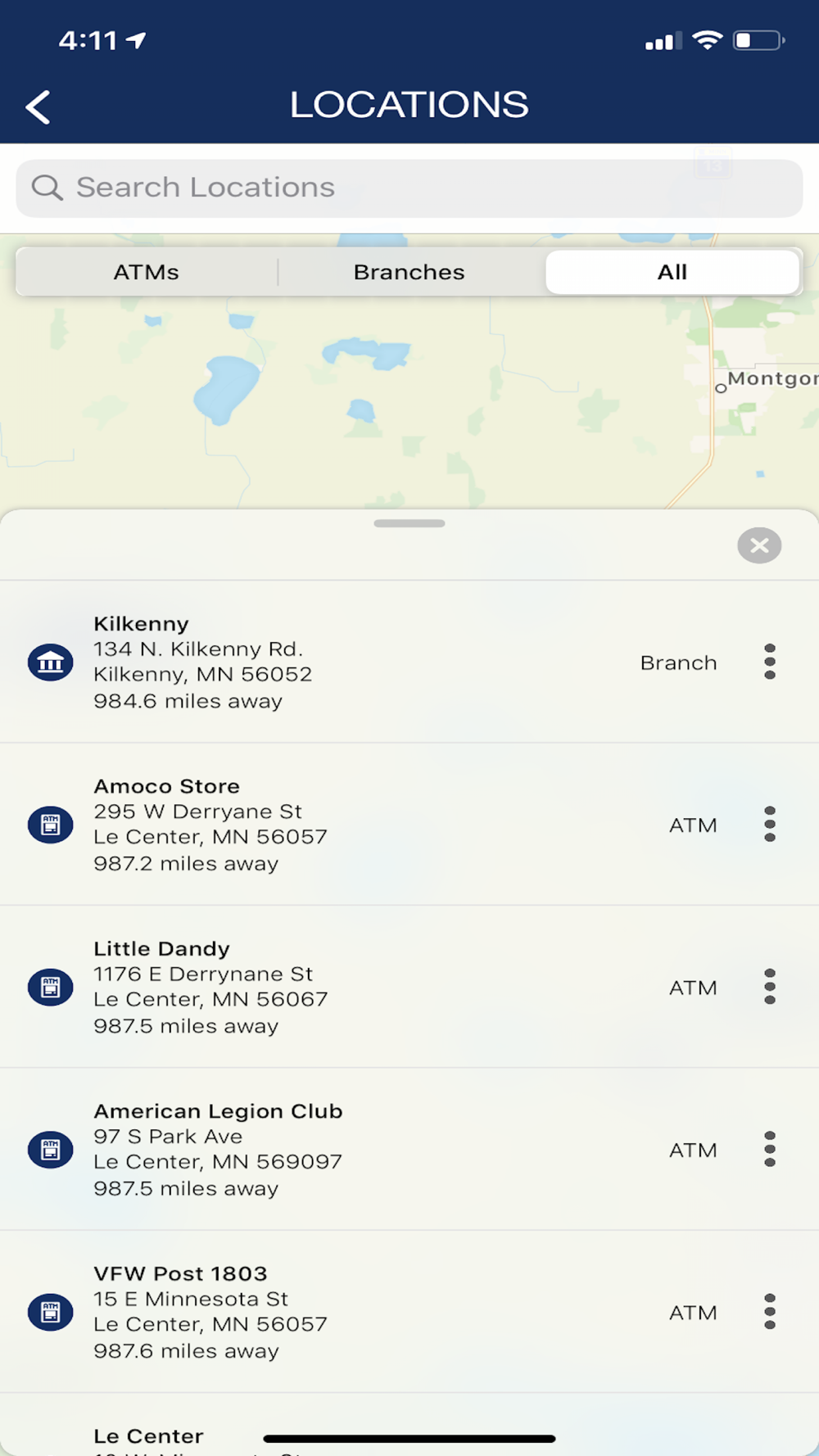
Task: Go back using the header arrow
Action: [x=38, y=106]
